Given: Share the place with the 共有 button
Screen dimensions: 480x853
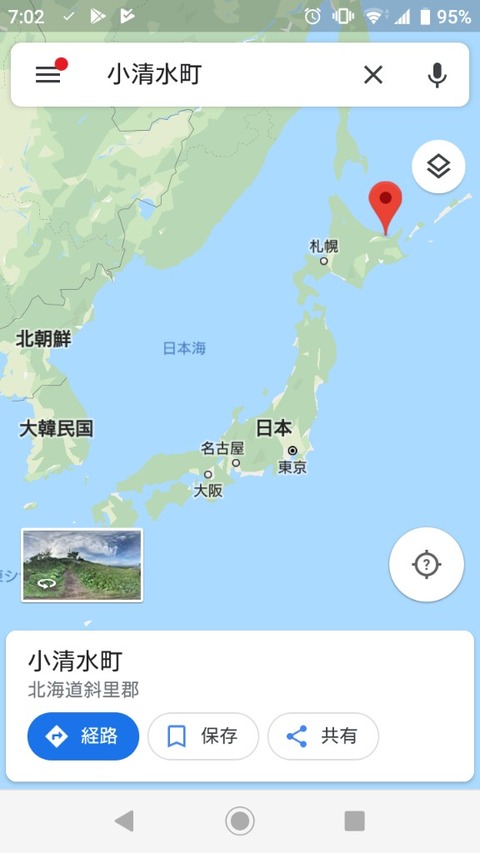Looking at the screenshot, I should click(323, 736).
